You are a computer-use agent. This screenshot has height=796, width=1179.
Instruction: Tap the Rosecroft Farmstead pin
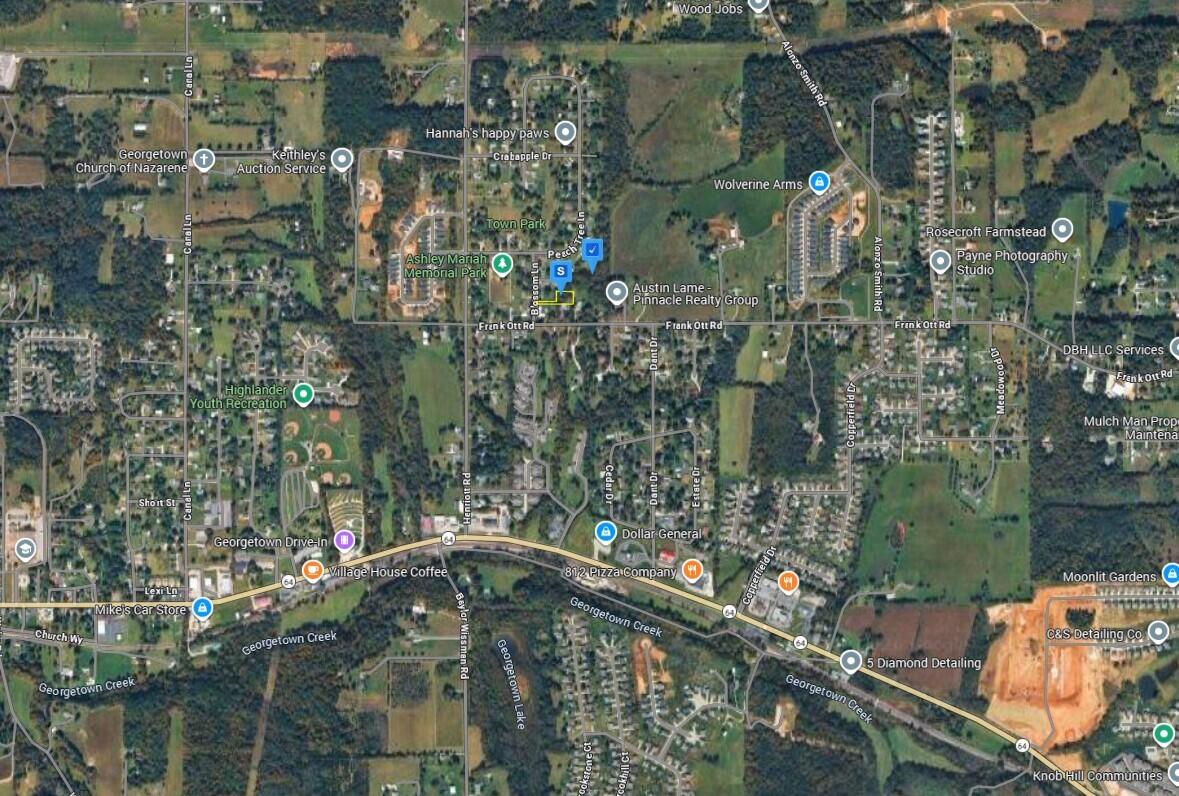[x=1062, y=231]
